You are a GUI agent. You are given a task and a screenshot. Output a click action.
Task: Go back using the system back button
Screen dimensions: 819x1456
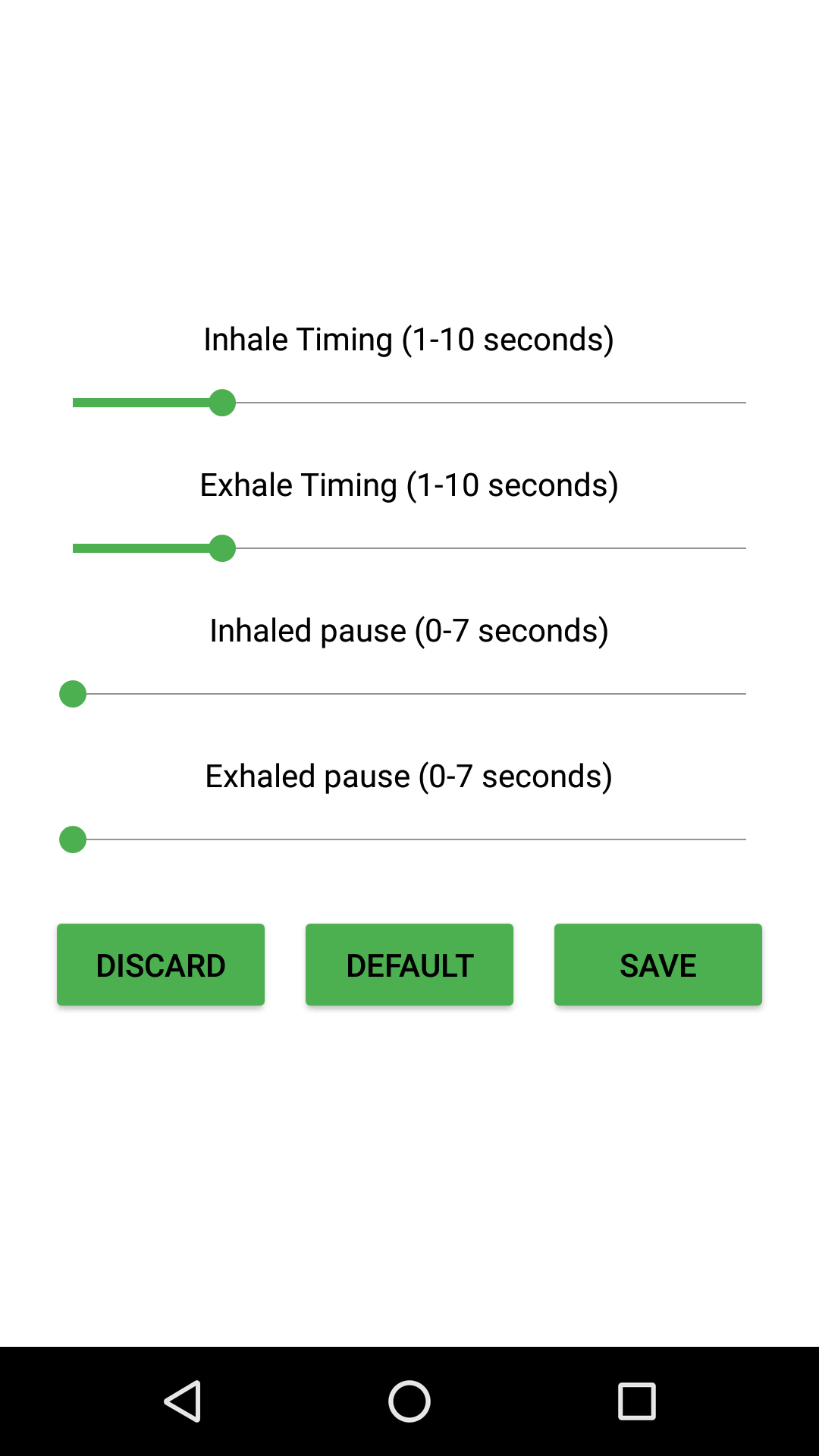[x=182, y=1401]
